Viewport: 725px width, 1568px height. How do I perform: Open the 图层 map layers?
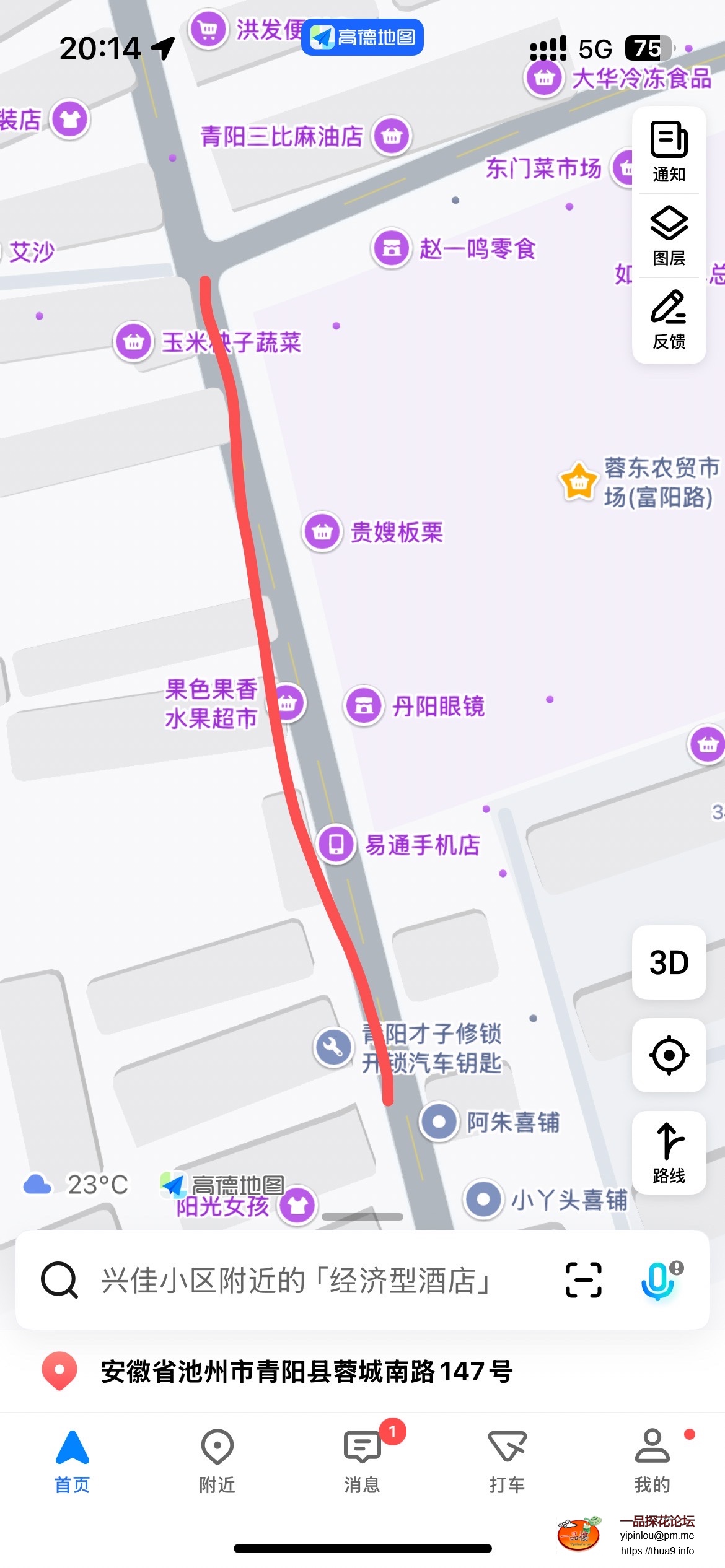point(669,236)
